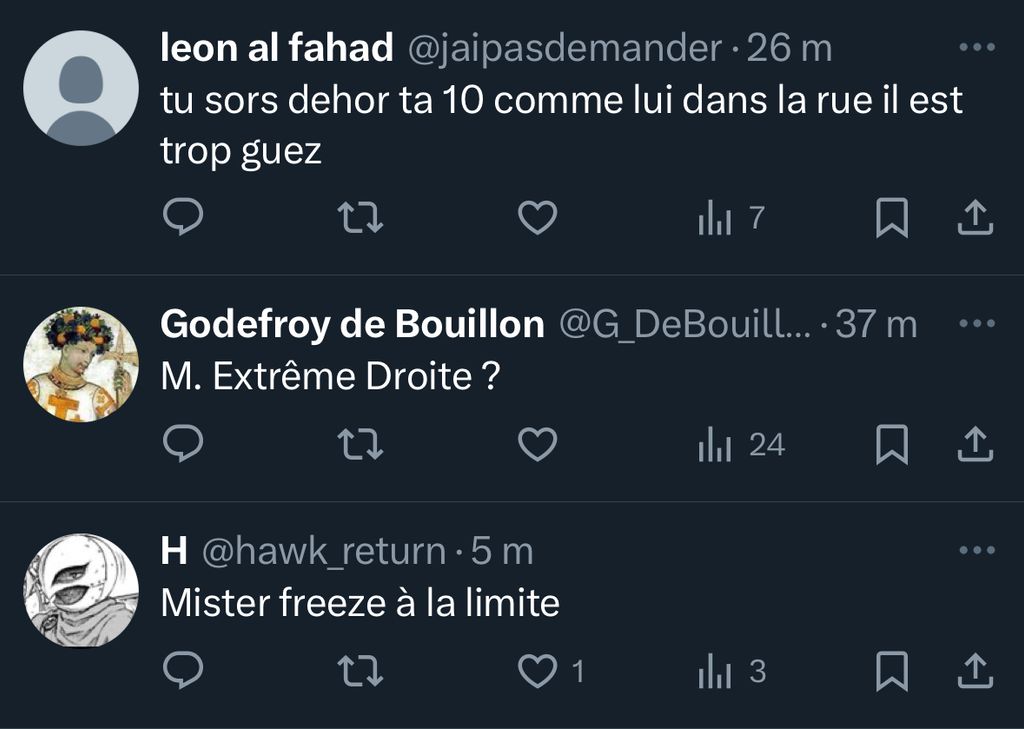1024x729 pixels.
Task: Like the Mister freeze à la limite tweet
Action: 538,672
